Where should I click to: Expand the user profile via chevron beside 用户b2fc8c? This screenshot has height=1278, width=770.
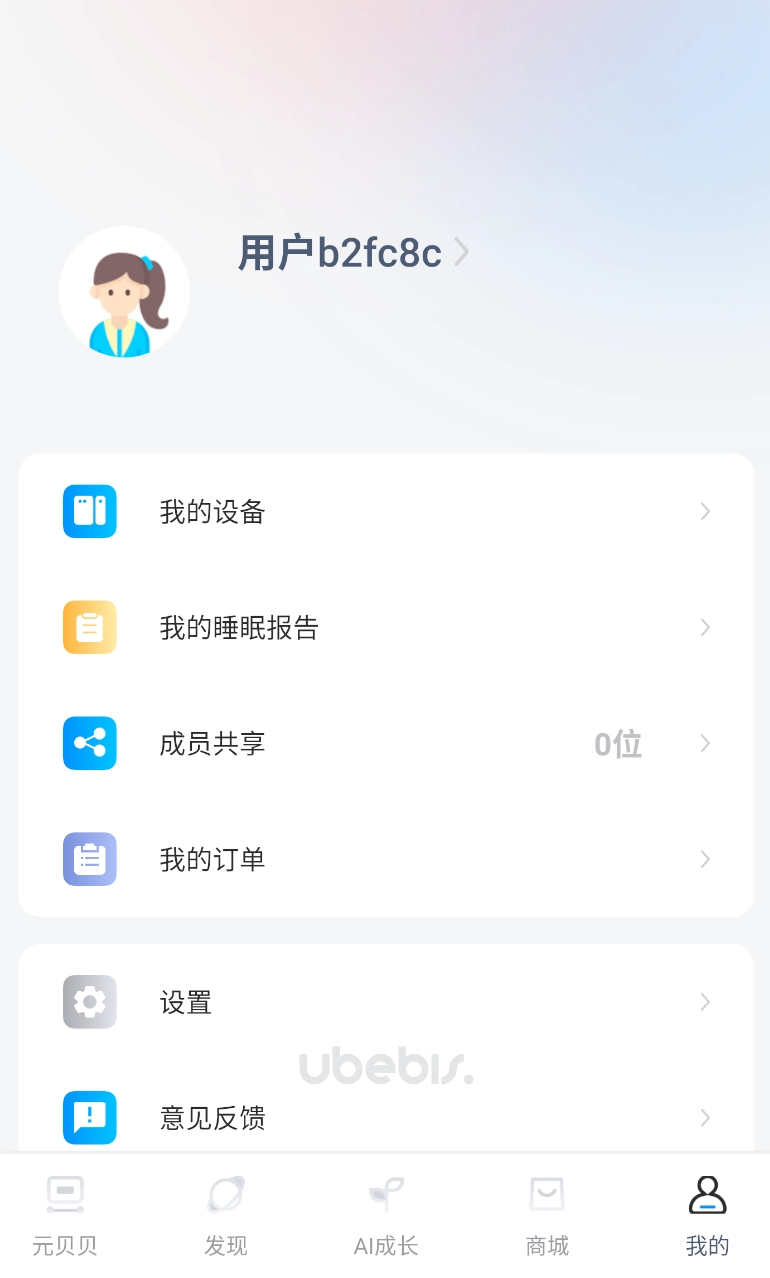(460, 252)
